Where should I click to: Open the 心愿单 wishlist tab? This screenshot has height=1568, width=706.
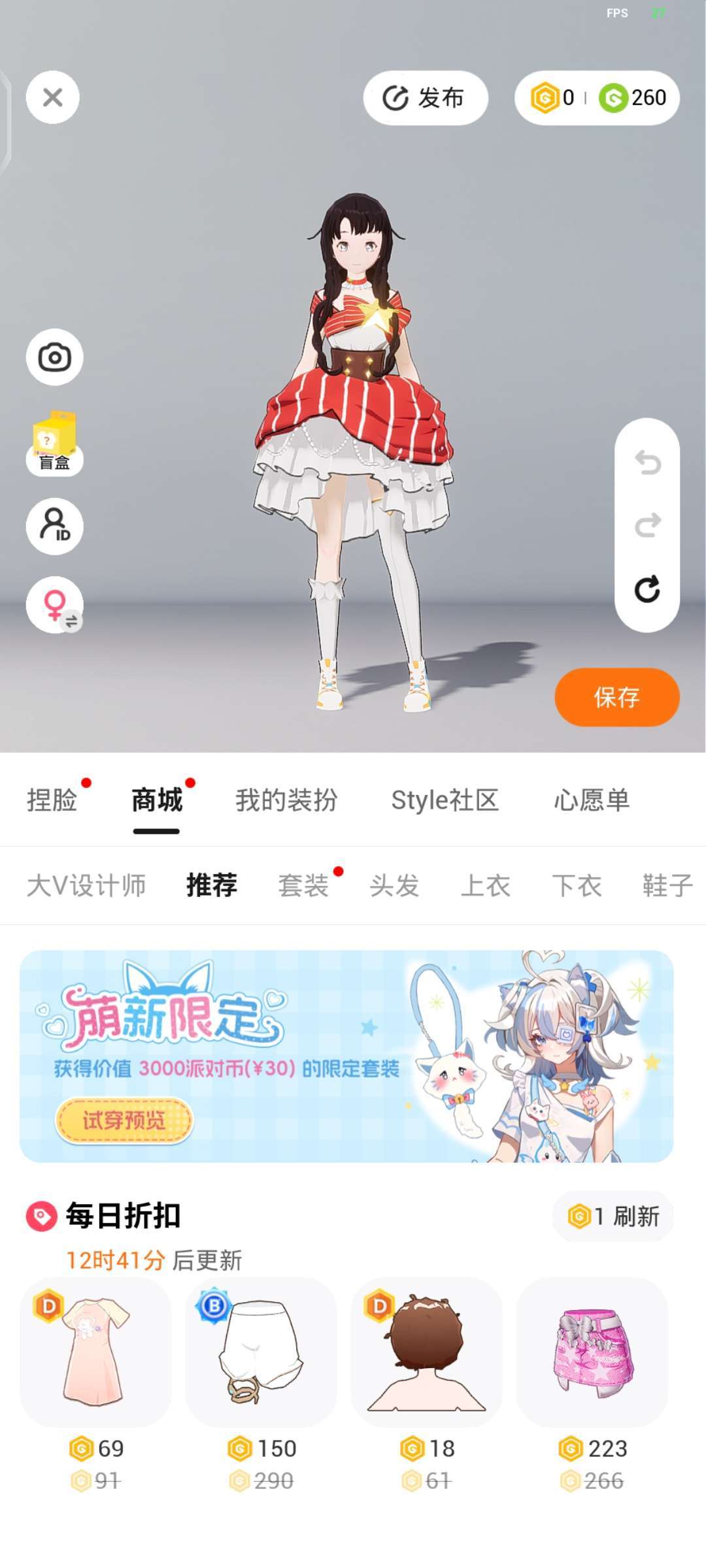[x=592, y=800]
